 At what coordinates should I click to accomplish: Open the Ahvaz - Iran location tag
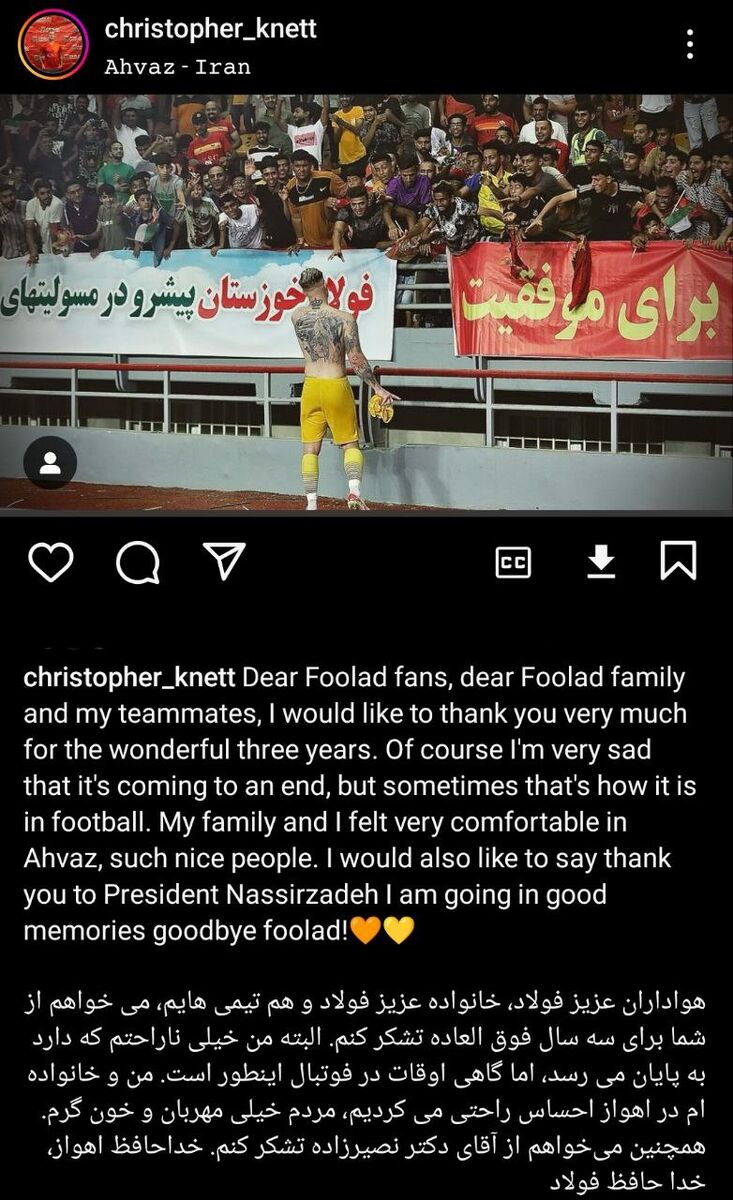(x=177, y=67)
